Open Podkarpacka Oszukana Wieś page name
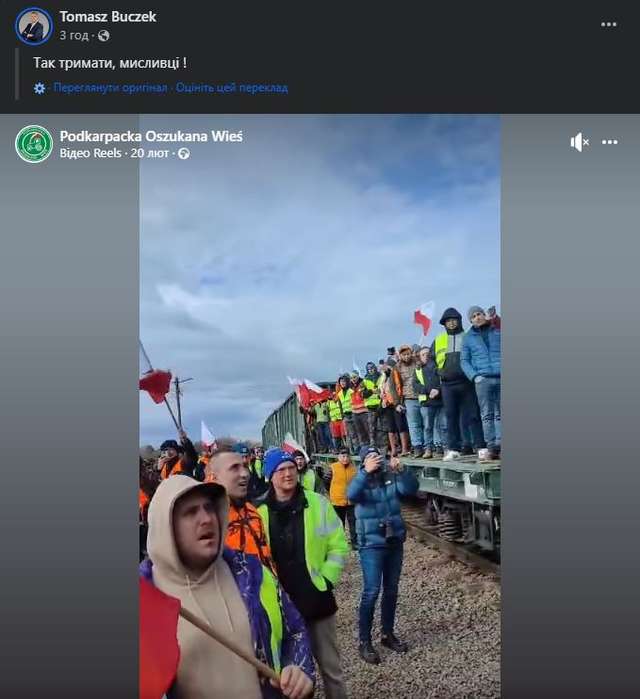The height and width of the screenshot is (699, 640). tap(151, 136)
